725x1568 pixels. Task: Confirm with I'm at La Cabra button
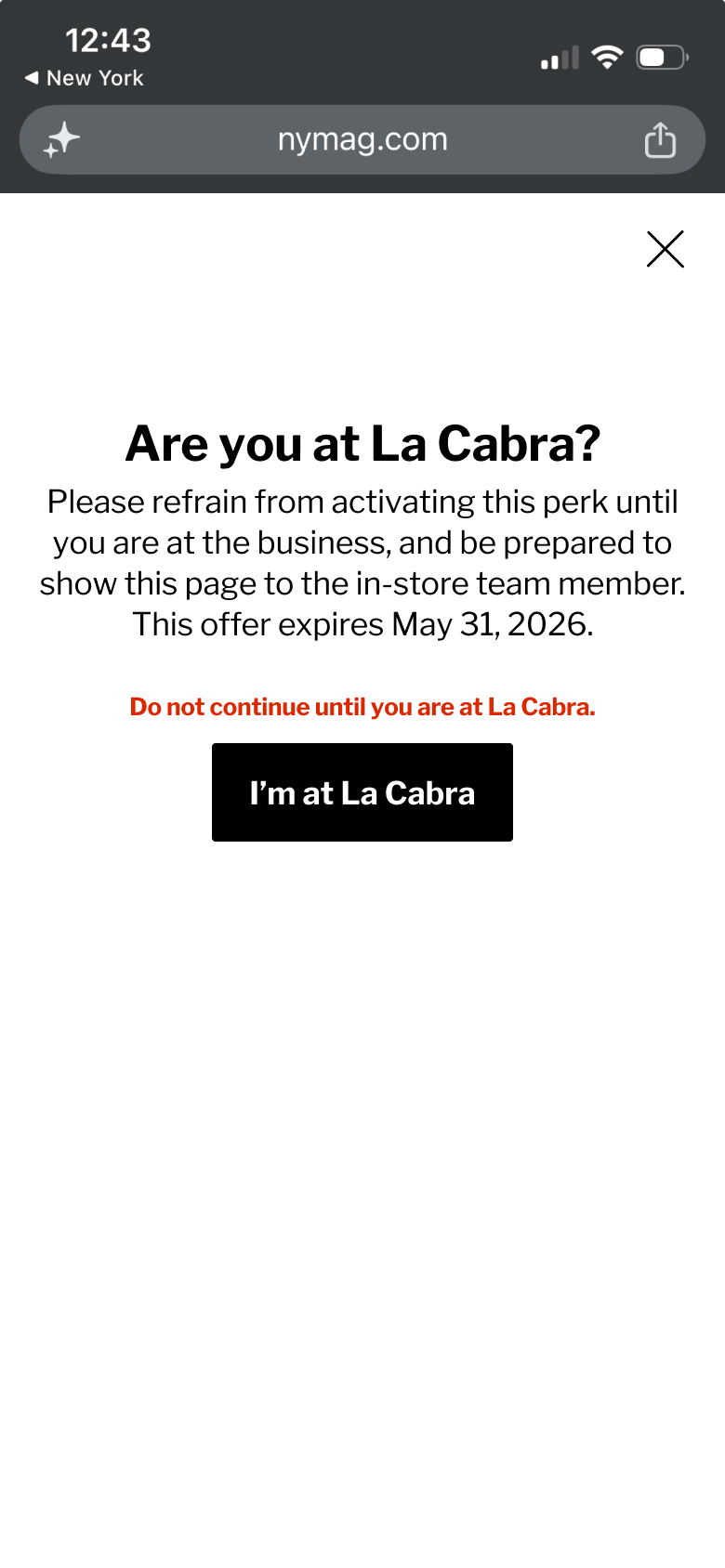click(x=362, y=792)
